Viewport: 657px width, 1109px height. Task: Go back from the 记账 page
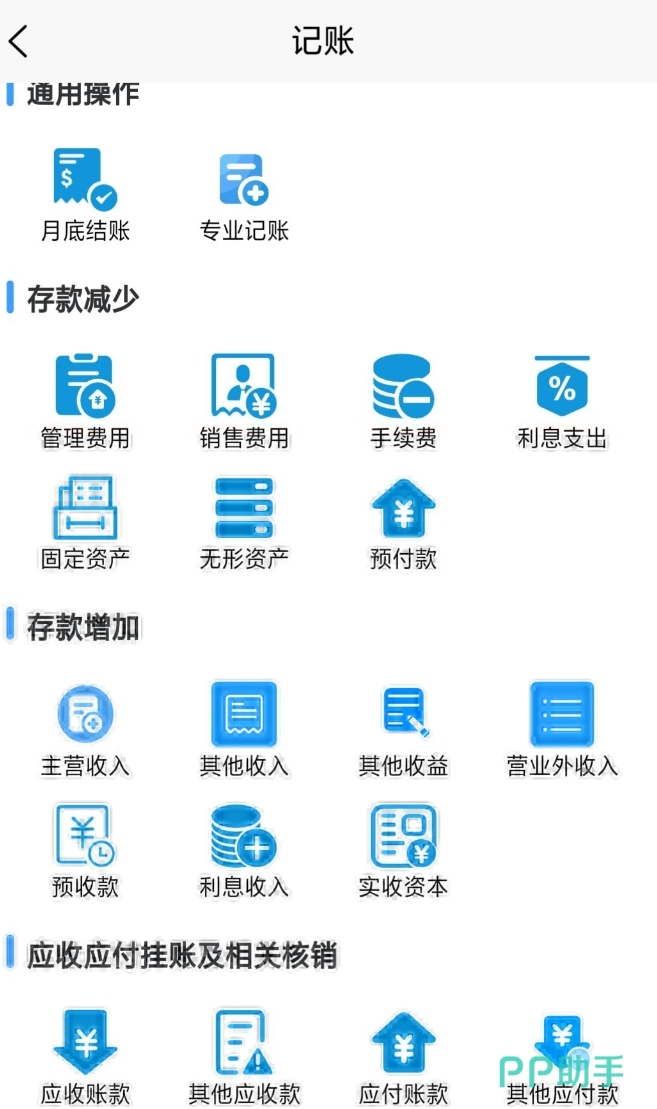19,42
